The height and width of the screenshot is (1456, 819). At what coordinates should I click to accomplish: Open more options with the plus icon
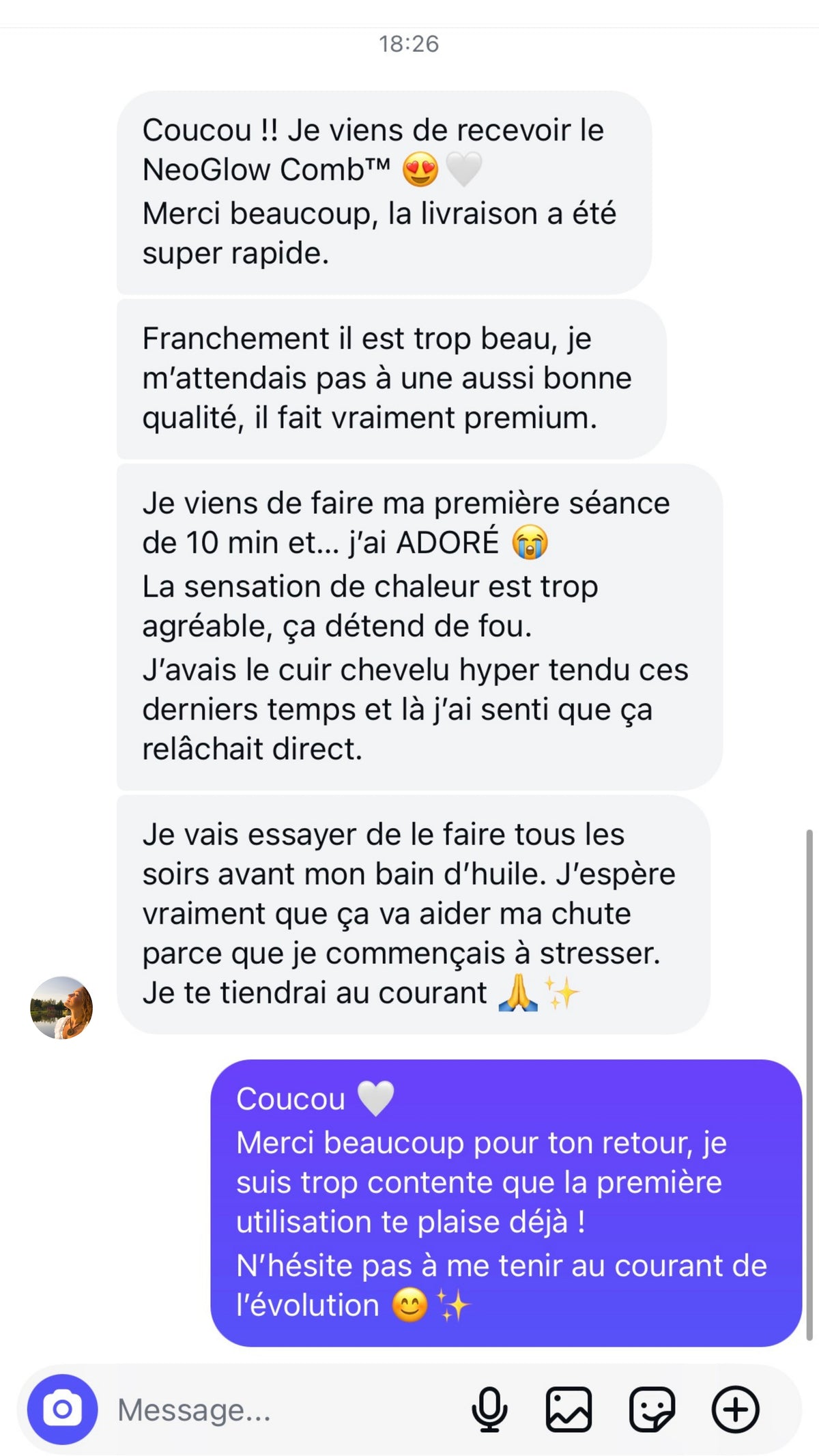click(x=735, y=1409)
